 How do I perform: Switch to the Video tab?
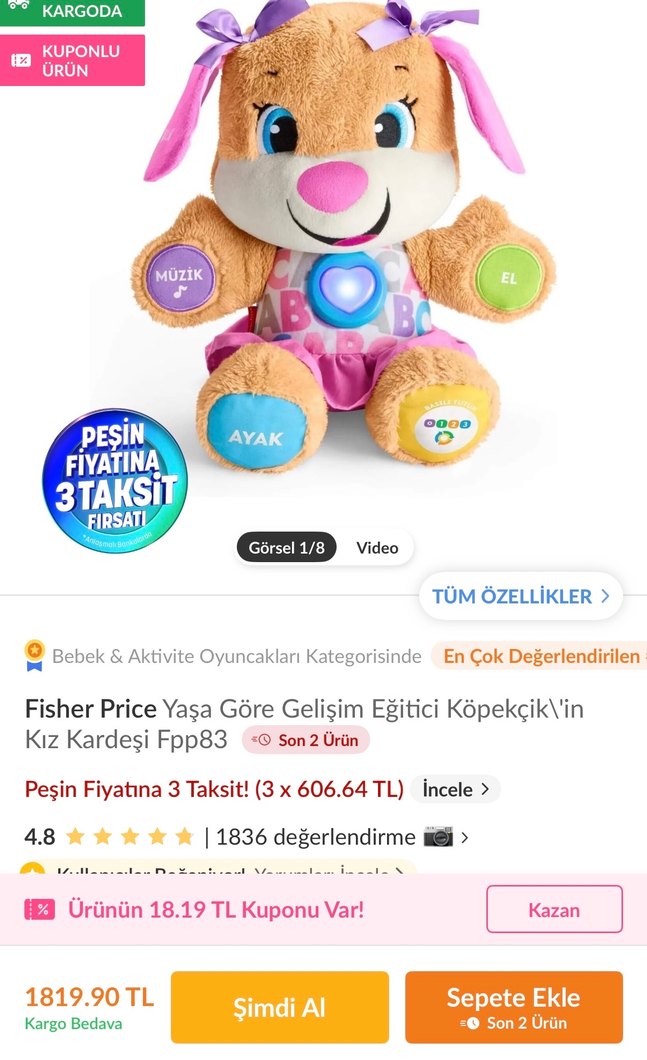[x=377, y=548]
